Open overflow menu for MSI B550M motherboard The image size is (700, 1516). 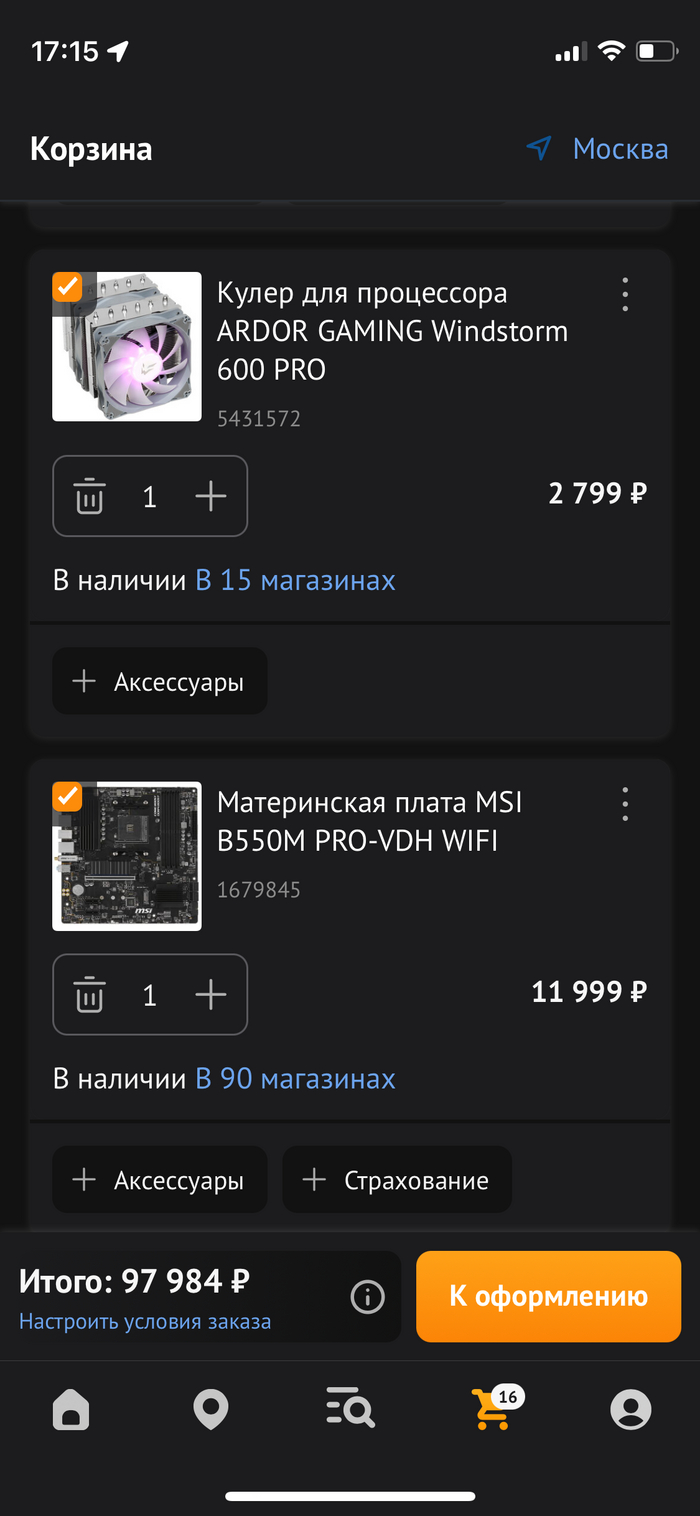point(625,803)
